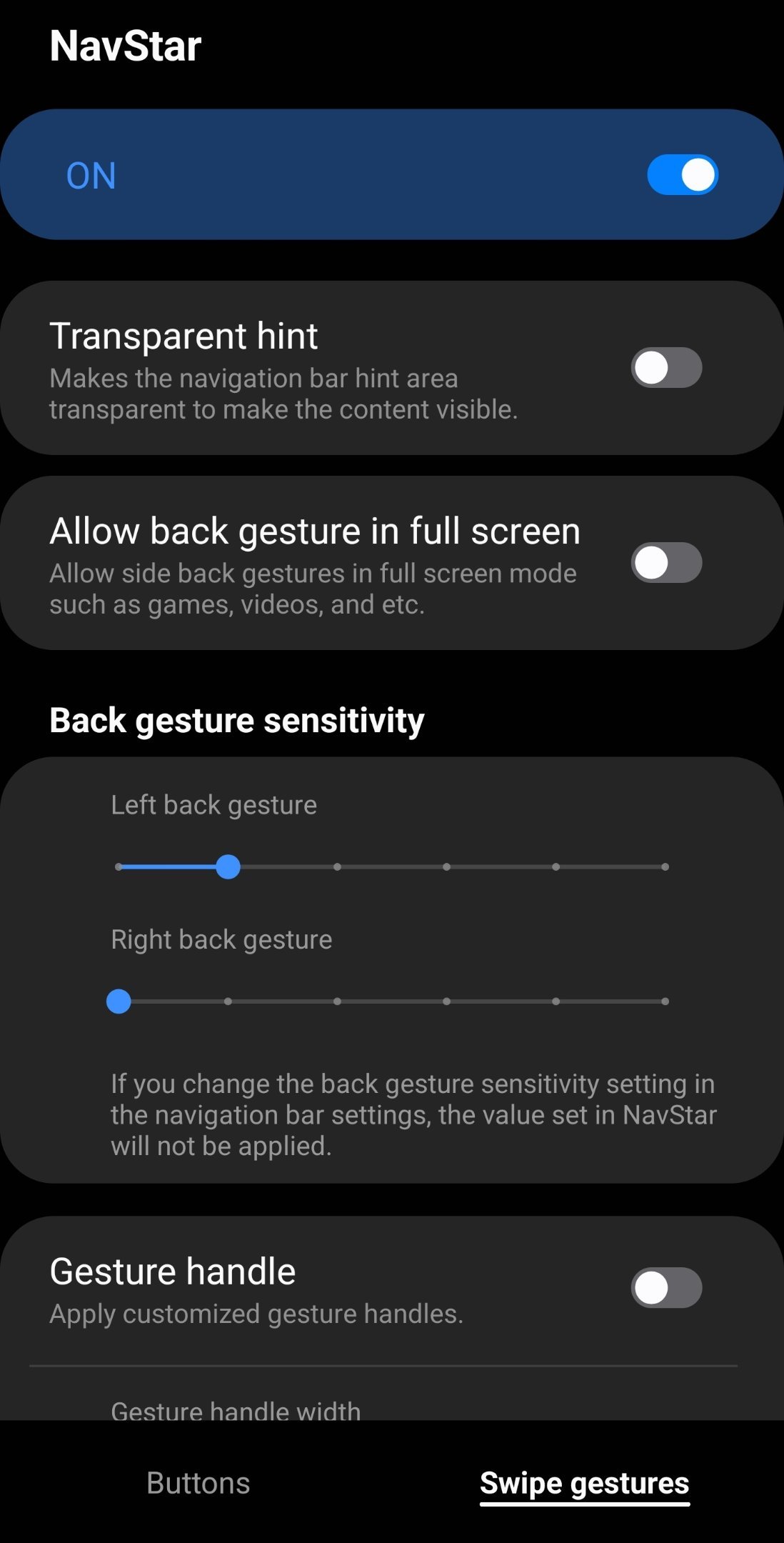Set Left back gesture slider to maximum point
This screenshot has height=1543, width=784.
point(665,867)
